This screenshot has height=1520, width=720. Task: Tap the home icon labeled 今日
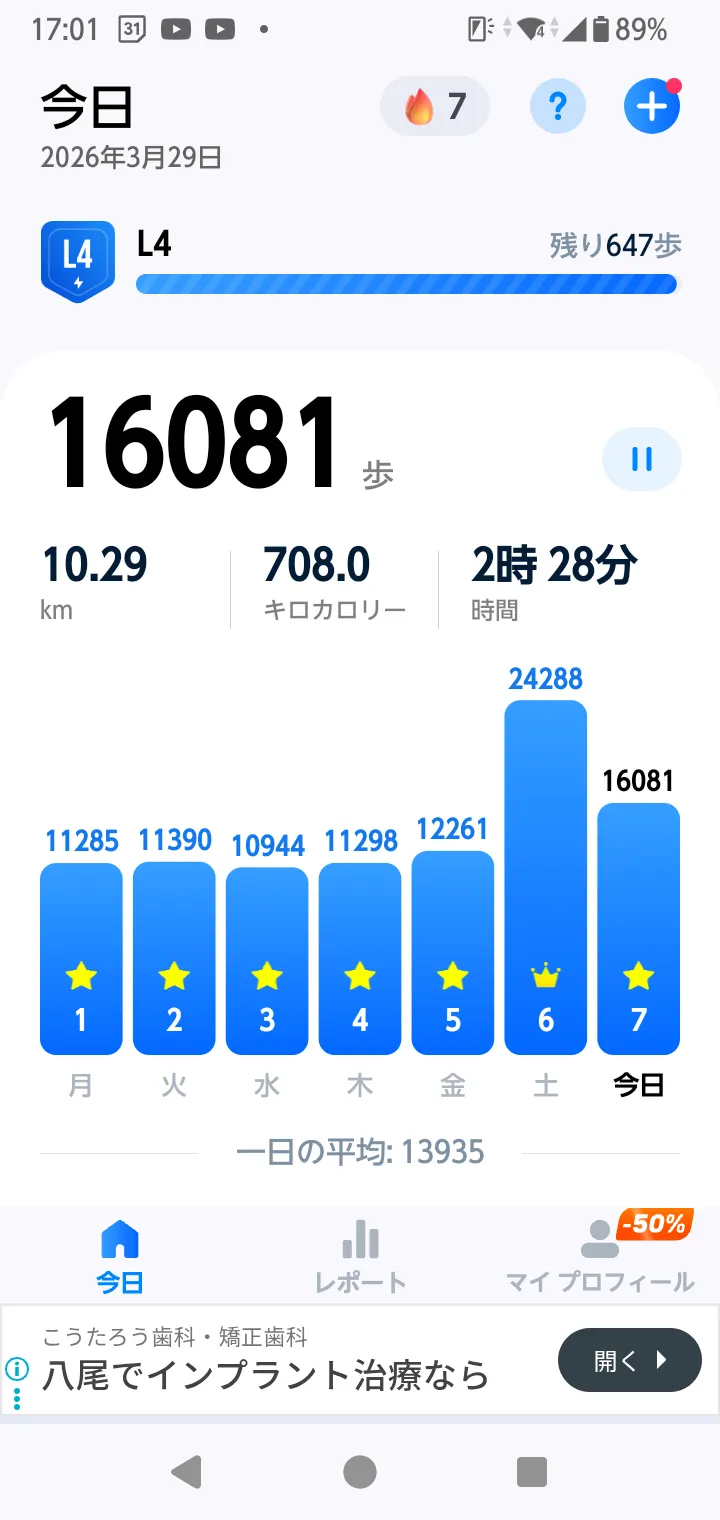[x=119, y=1240]
